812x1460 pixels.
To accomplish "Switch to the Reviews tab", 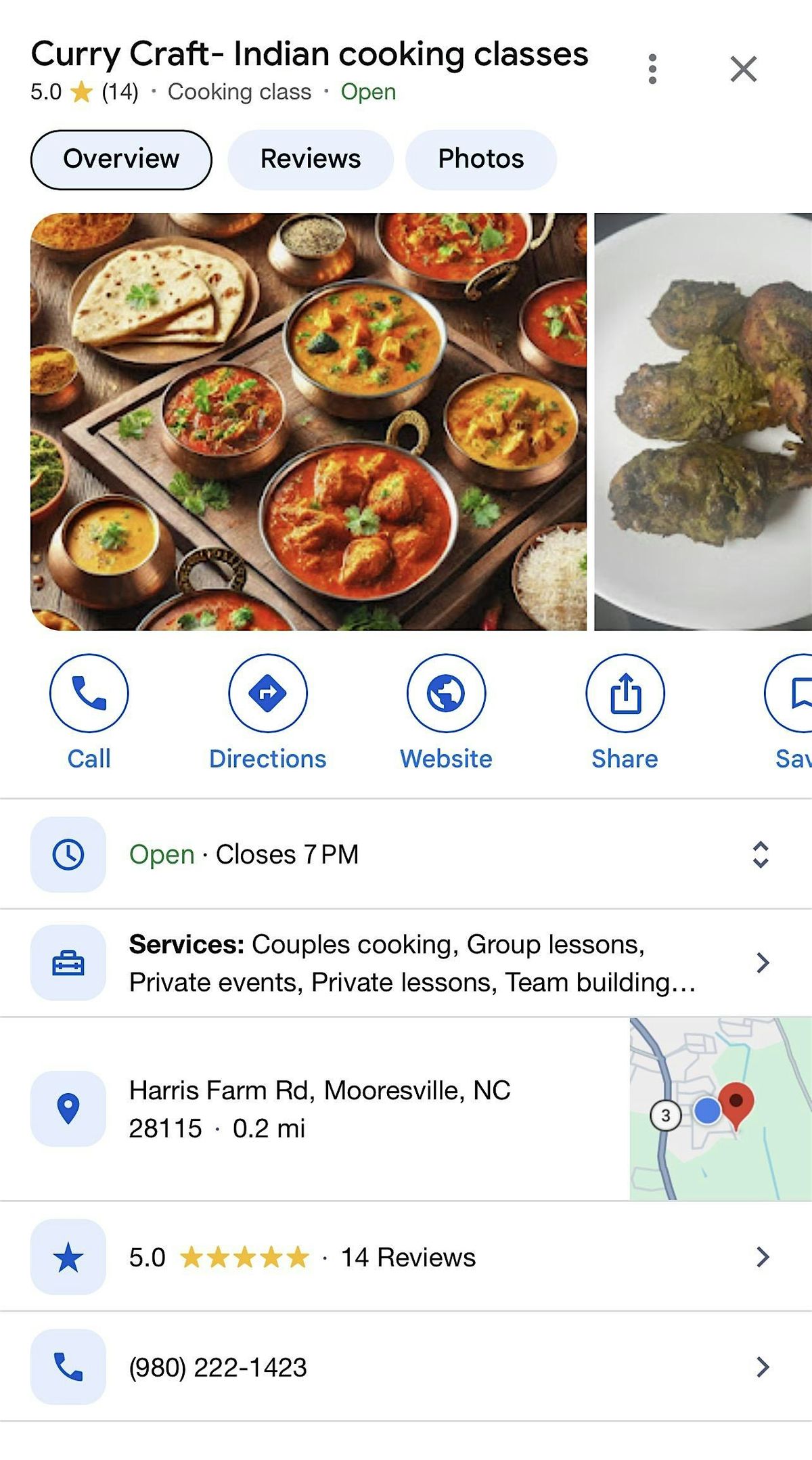I will pos(311,159).
